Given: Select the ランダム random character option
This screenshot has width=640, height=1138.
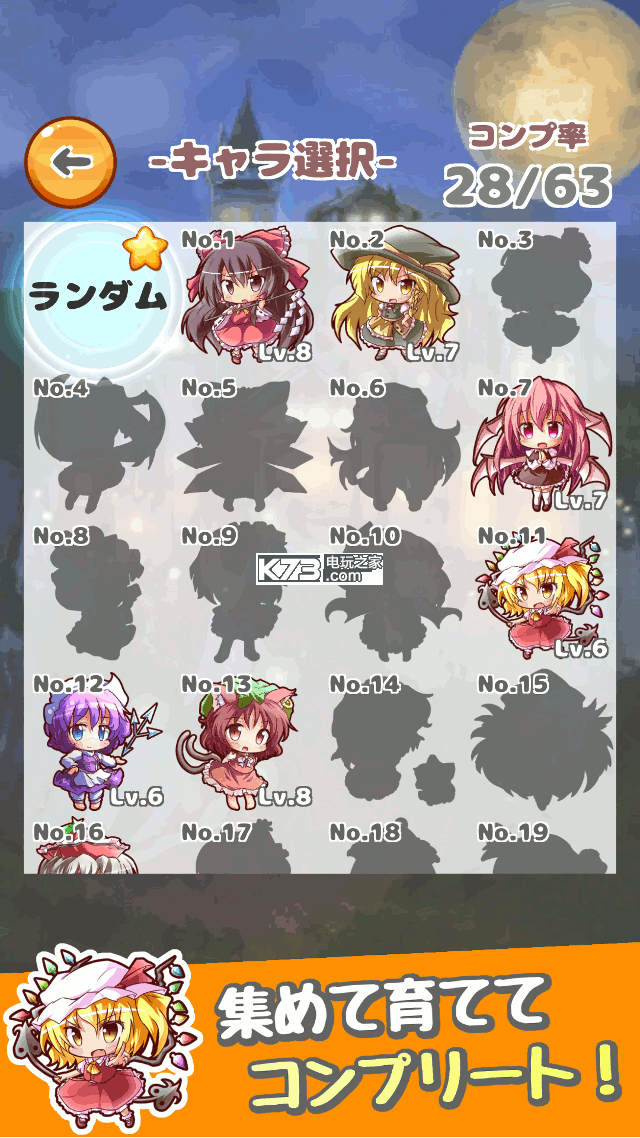Looking at the screenshot, I should coord(97,296).
